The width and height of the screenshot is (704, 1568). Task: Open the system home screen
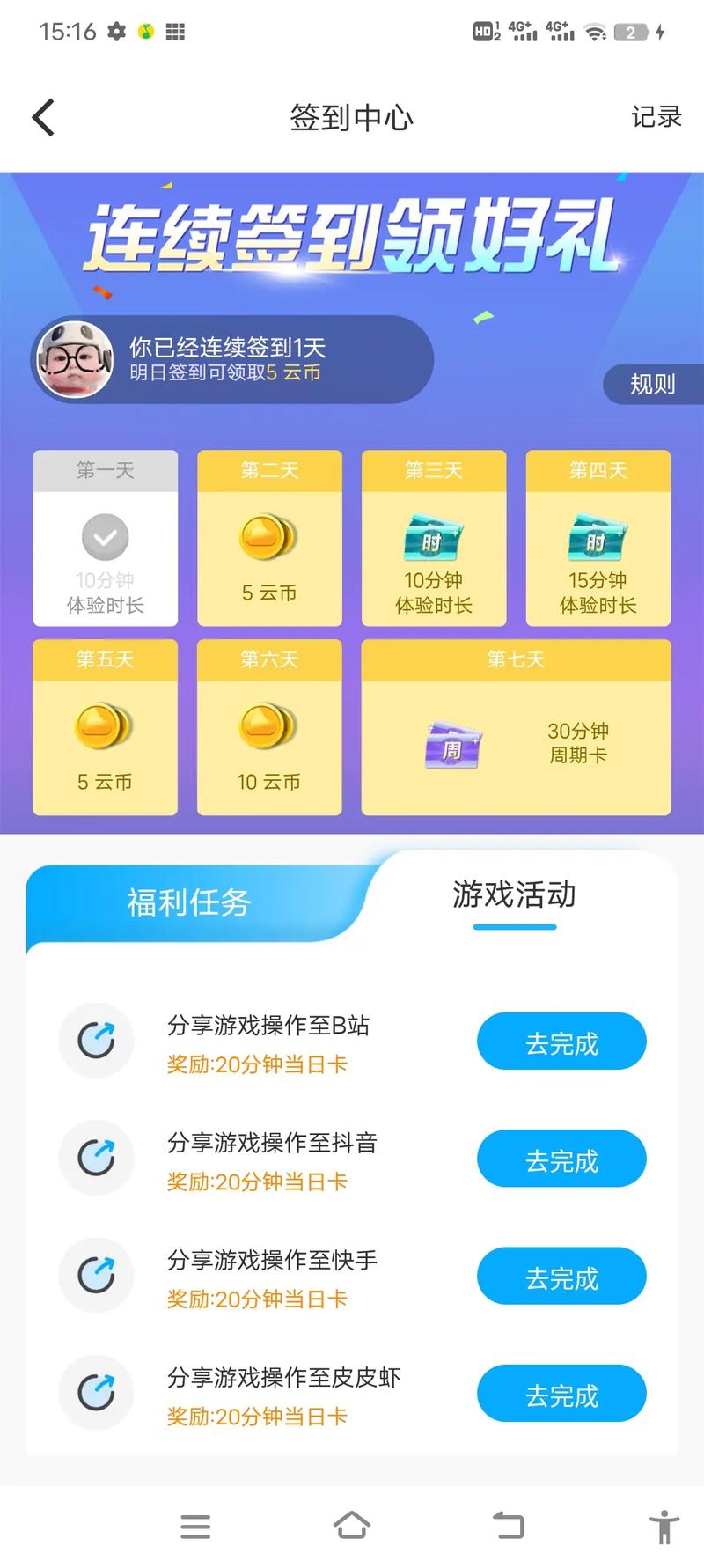click(352, 1526)
